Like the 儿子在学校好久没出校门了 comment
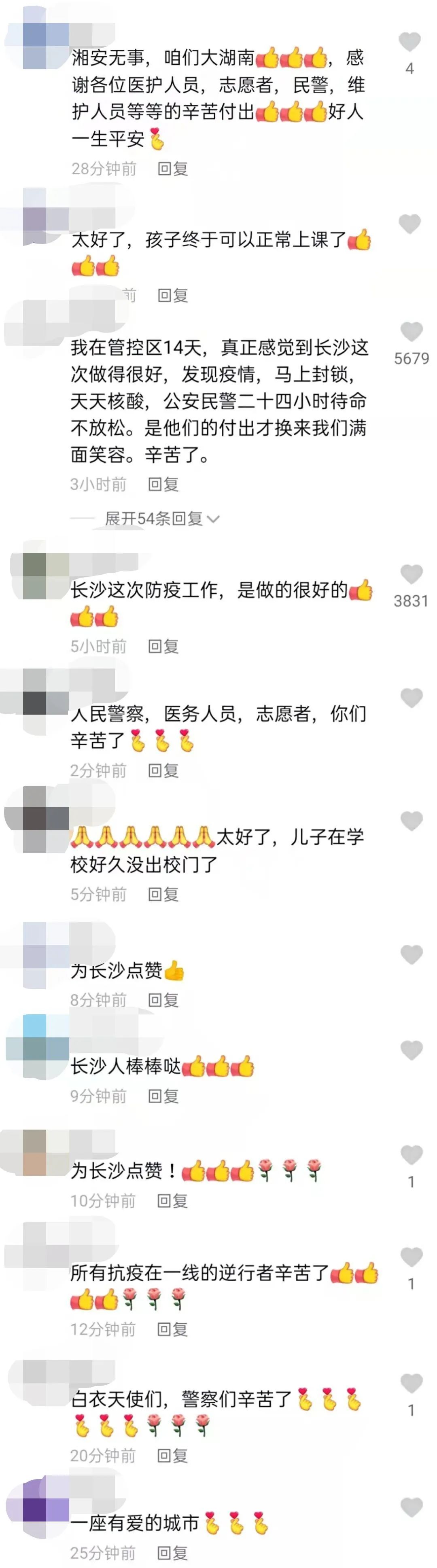Viewport: 437px width, 1568px height. pyautogui.click(x=411, y=821)
